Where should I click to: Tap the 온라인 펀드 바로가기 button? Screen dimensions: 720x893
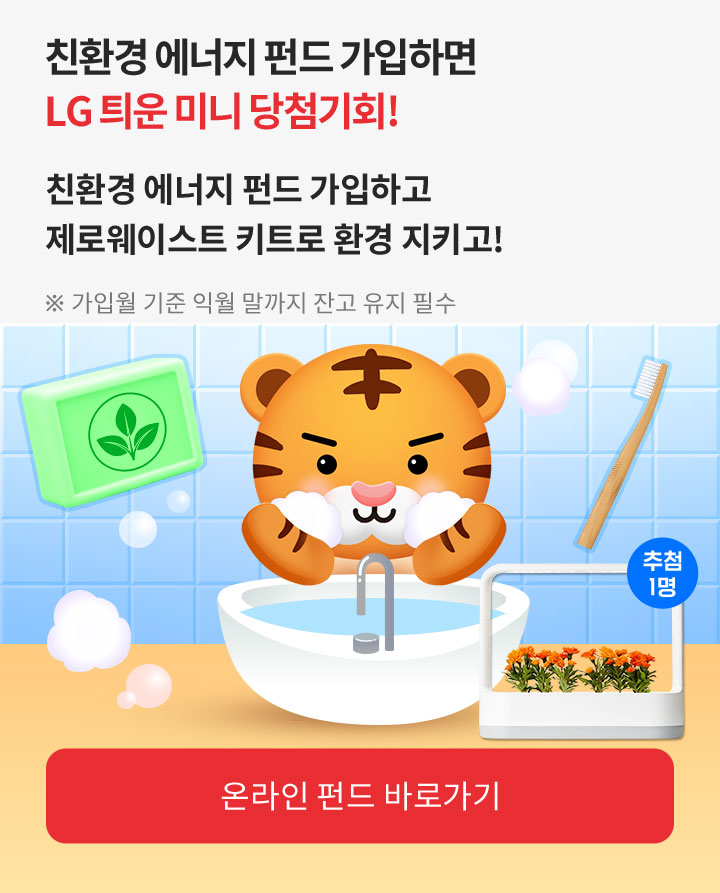pos(360,796)
